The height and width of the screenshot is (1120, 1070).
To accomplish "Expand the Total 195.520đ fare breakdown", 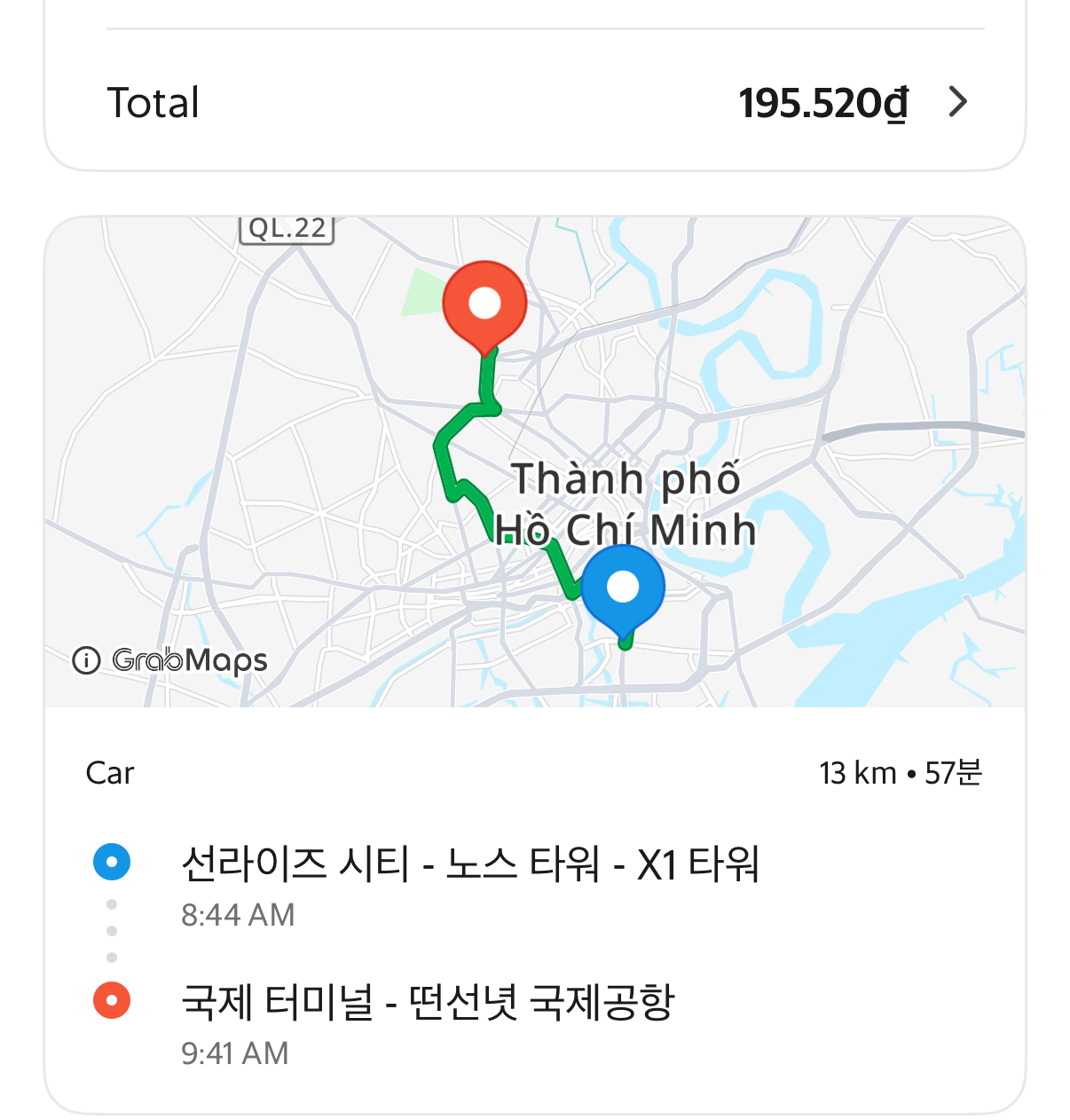I will [x=957, y=102].
